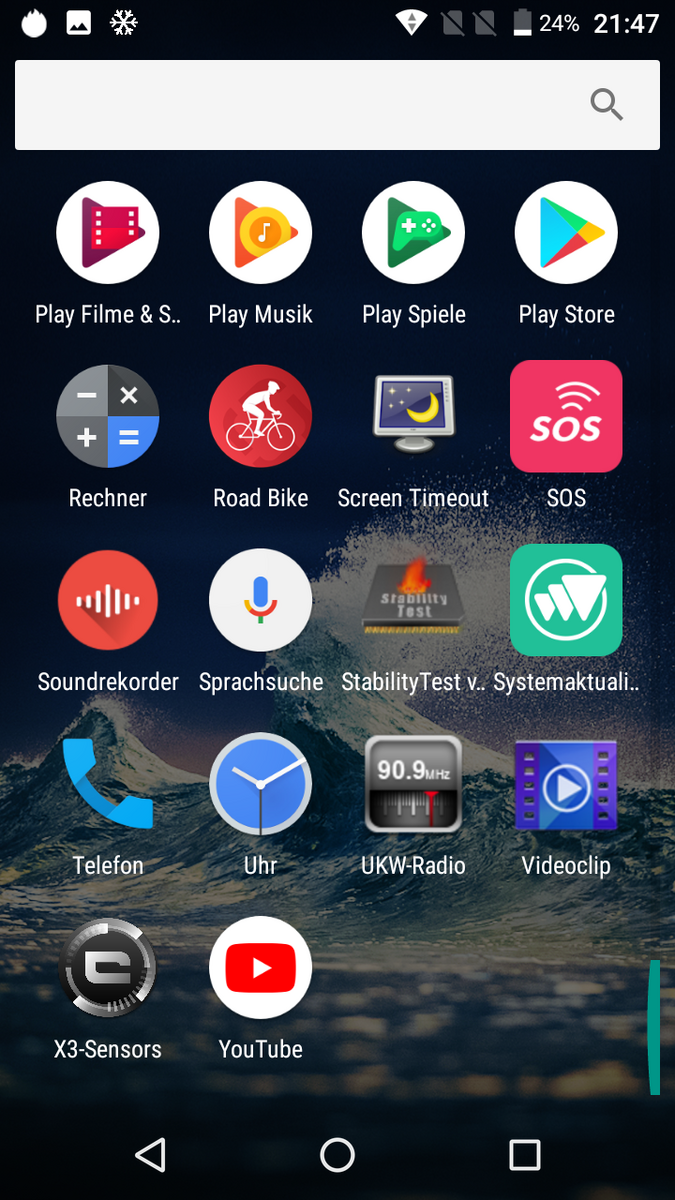Launch the Videoclip app
Screen dimensions: 675x1200
coord(566,784)
